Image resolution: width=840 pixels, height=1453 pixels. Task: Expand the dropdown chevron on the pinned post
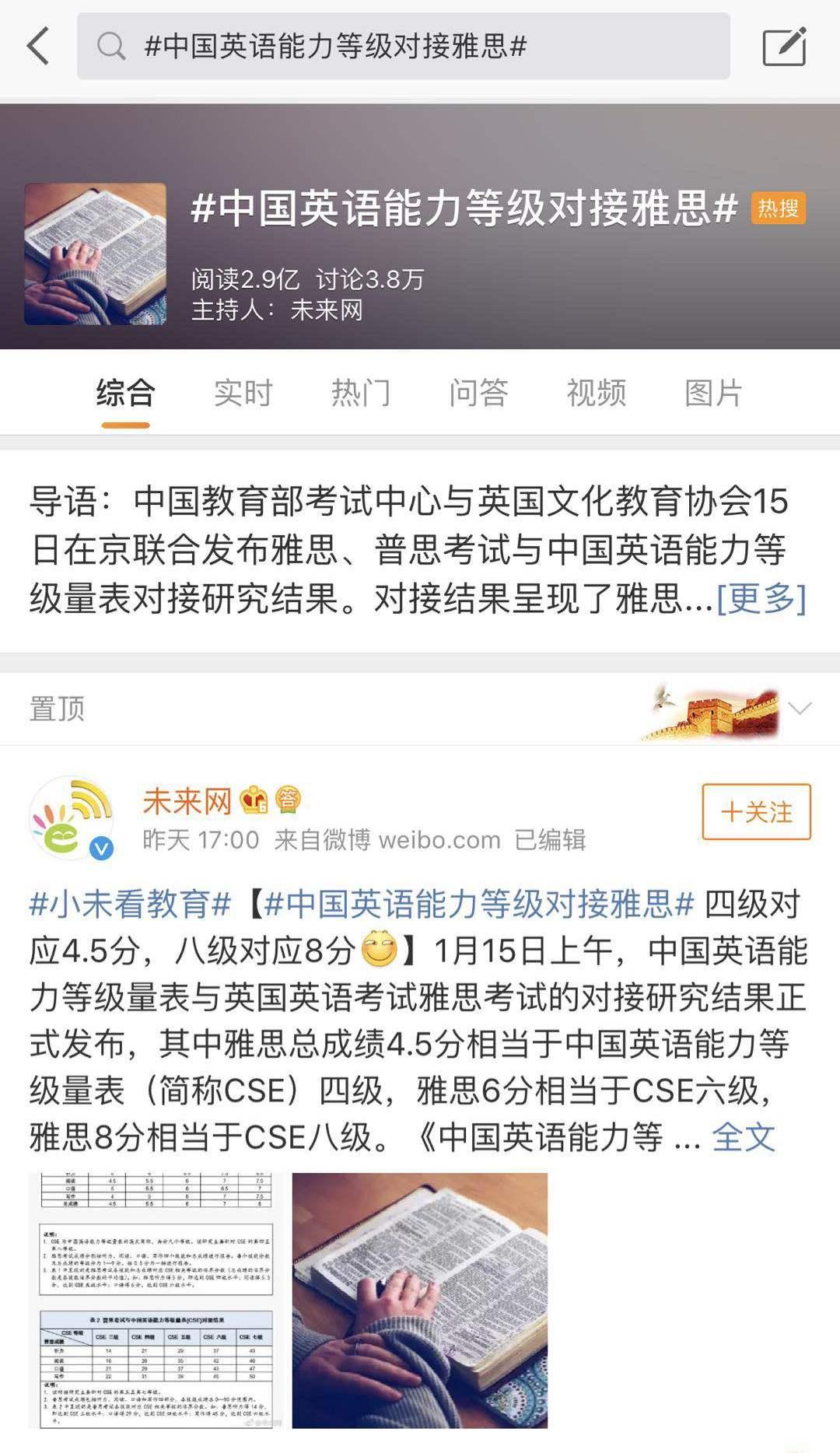800,708
